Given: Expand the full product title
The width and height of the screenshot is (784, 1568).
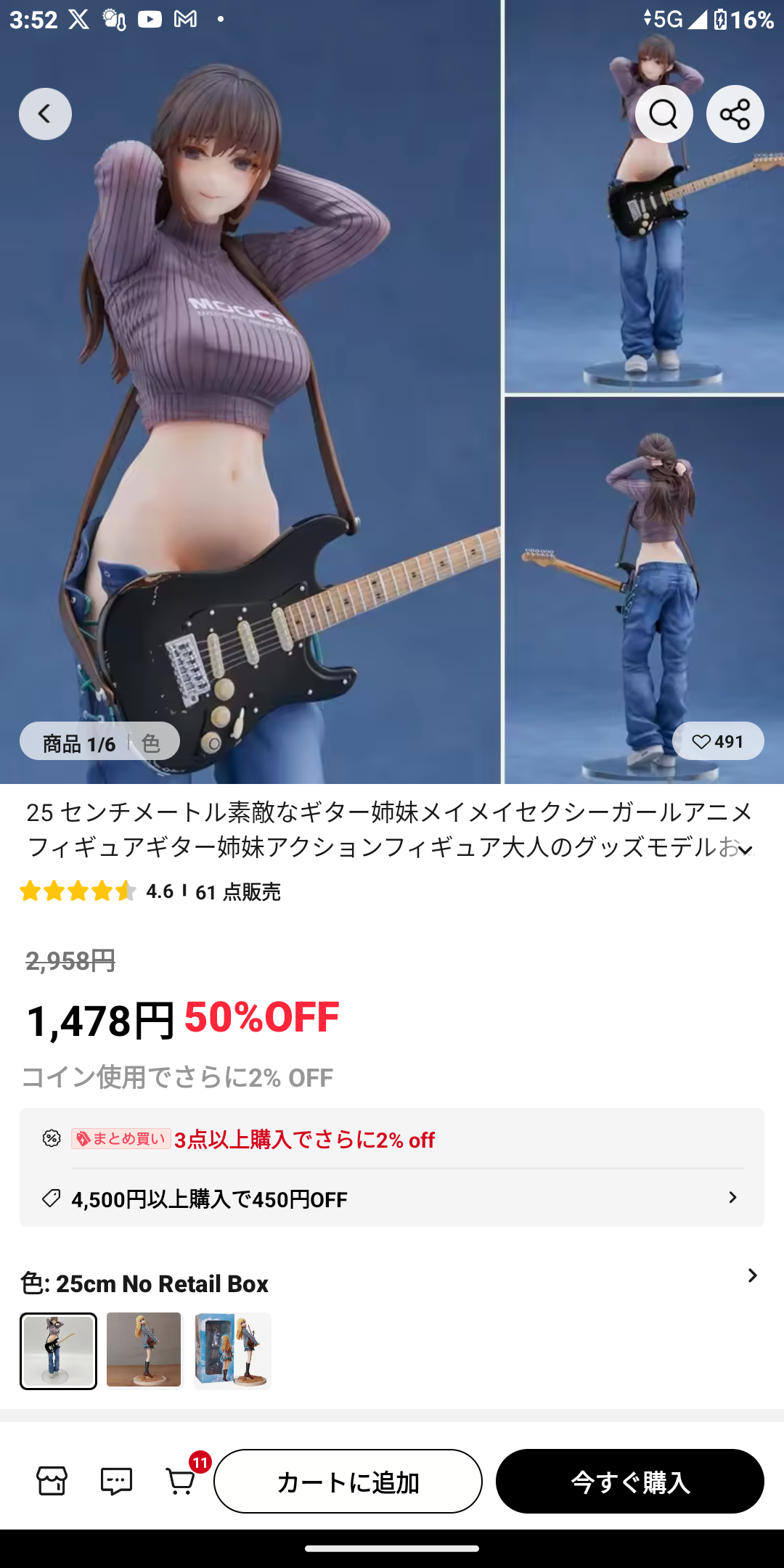Looking at the screenshot, I should pos(745,849).
